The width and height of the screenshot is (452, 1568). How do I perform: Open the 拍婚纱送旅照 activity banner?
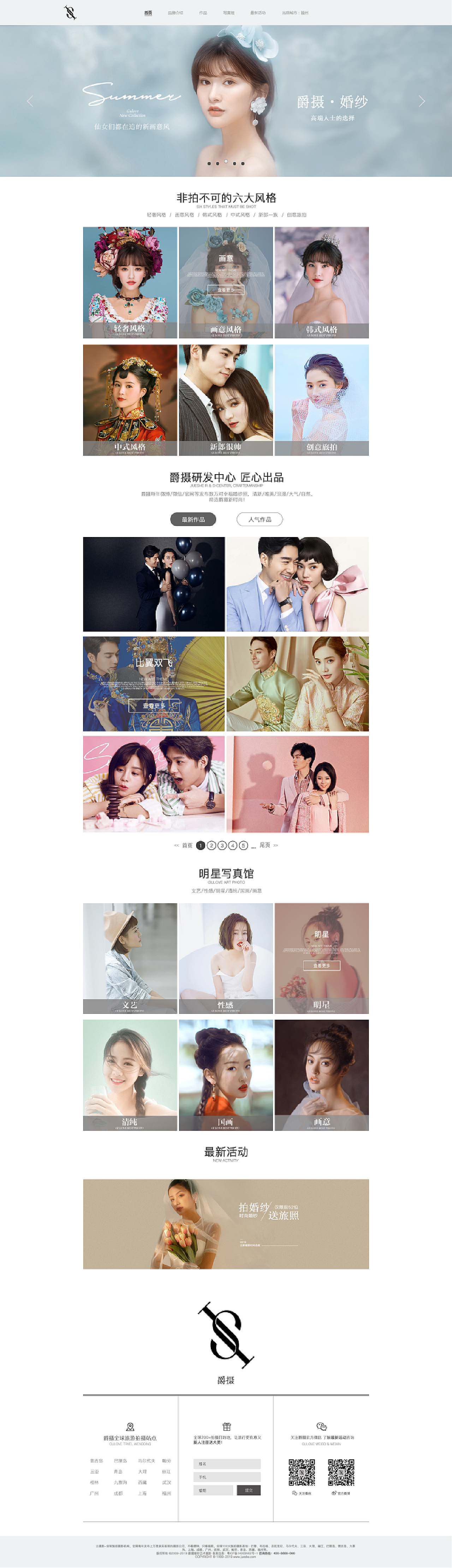(x=226, y=1224)
